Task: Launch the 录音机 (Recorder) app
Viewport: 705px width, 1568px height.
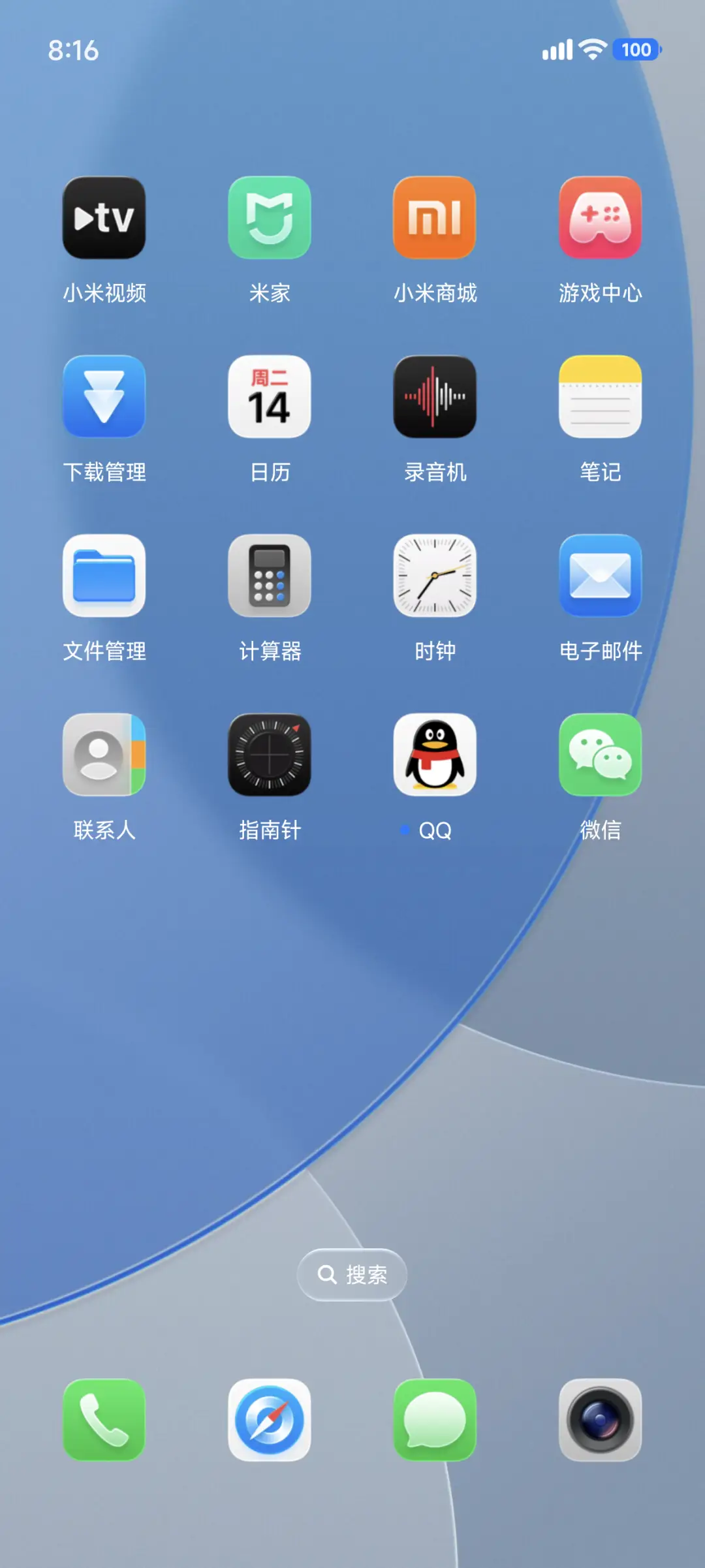Action: point(435,397)
